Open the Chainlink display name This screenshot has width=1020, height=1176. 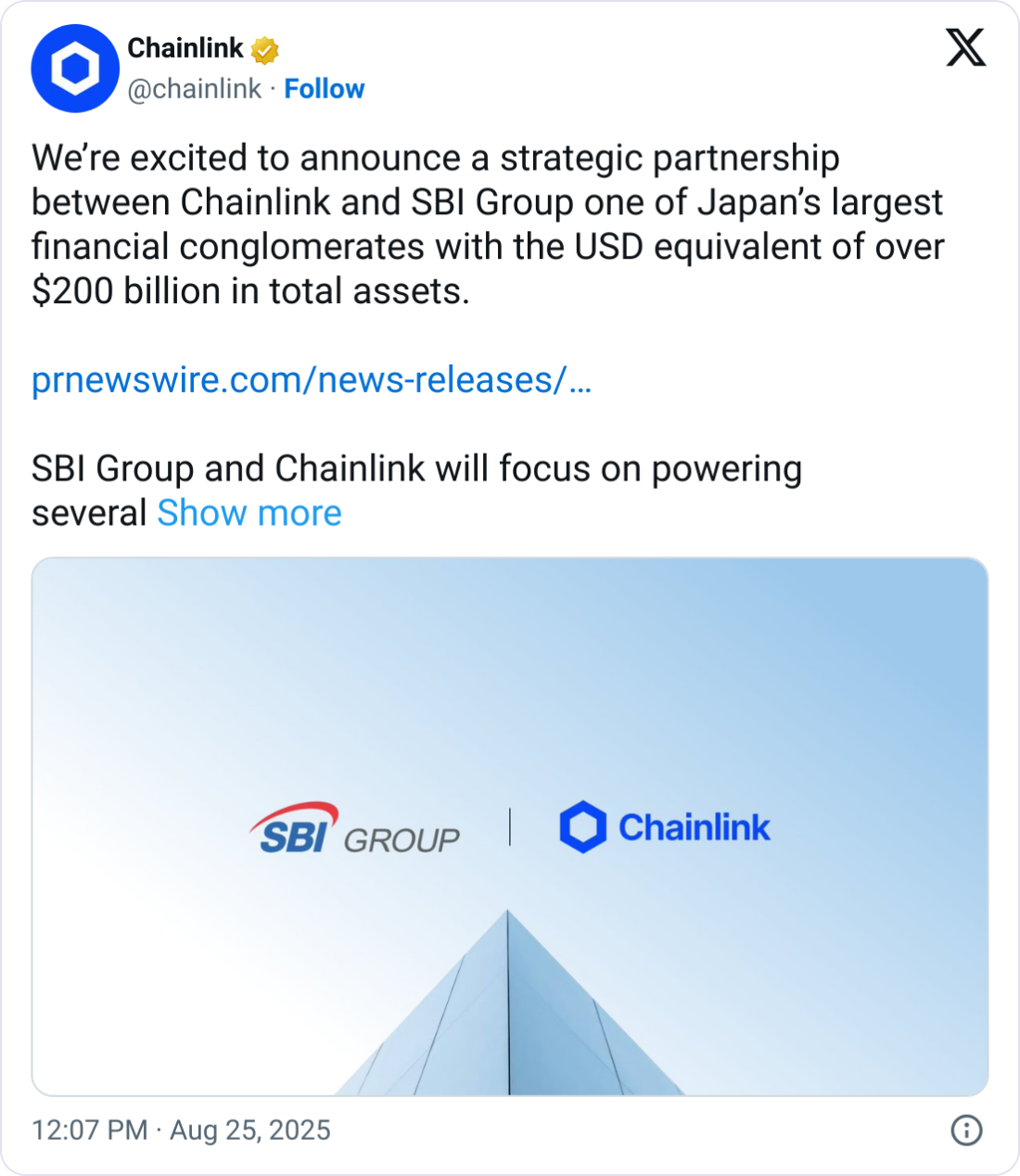(185, 48)
